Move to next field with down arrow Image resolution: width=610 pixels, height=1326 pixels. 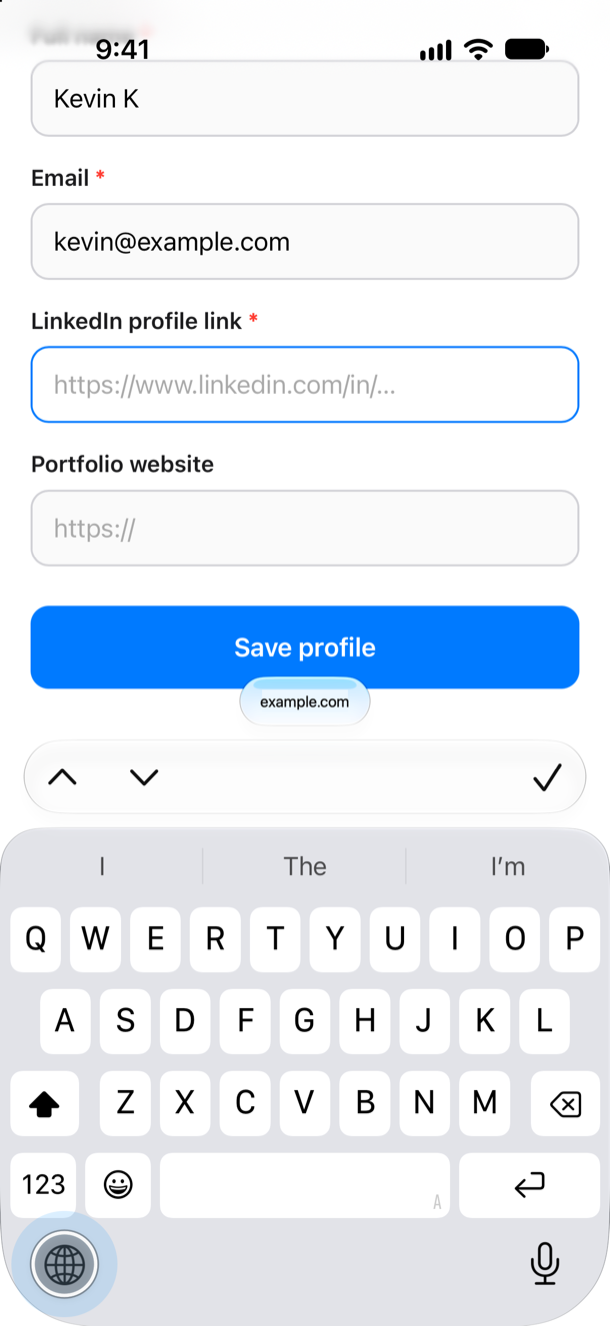point(144,777)
